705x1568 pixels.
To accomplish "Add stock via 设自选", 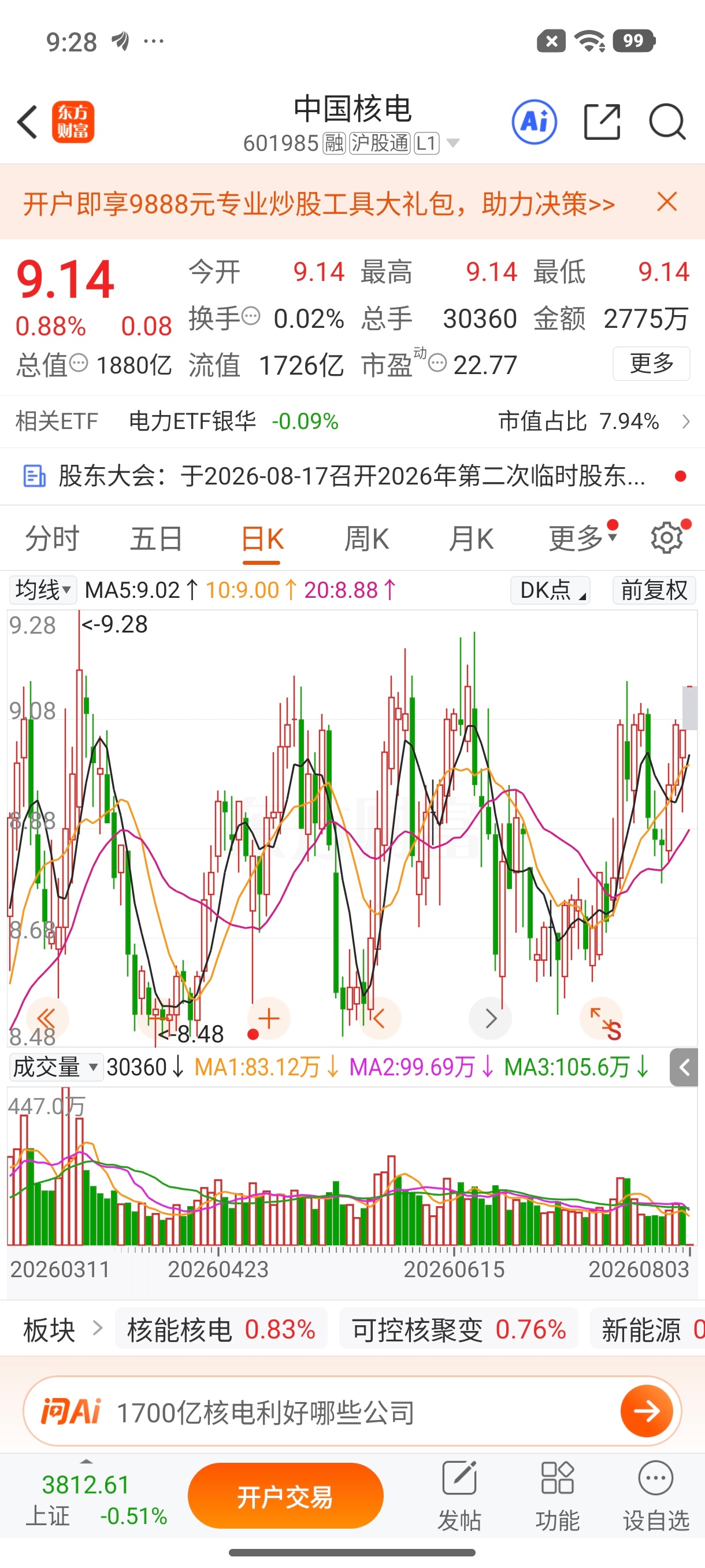I will click(655, 1496).
